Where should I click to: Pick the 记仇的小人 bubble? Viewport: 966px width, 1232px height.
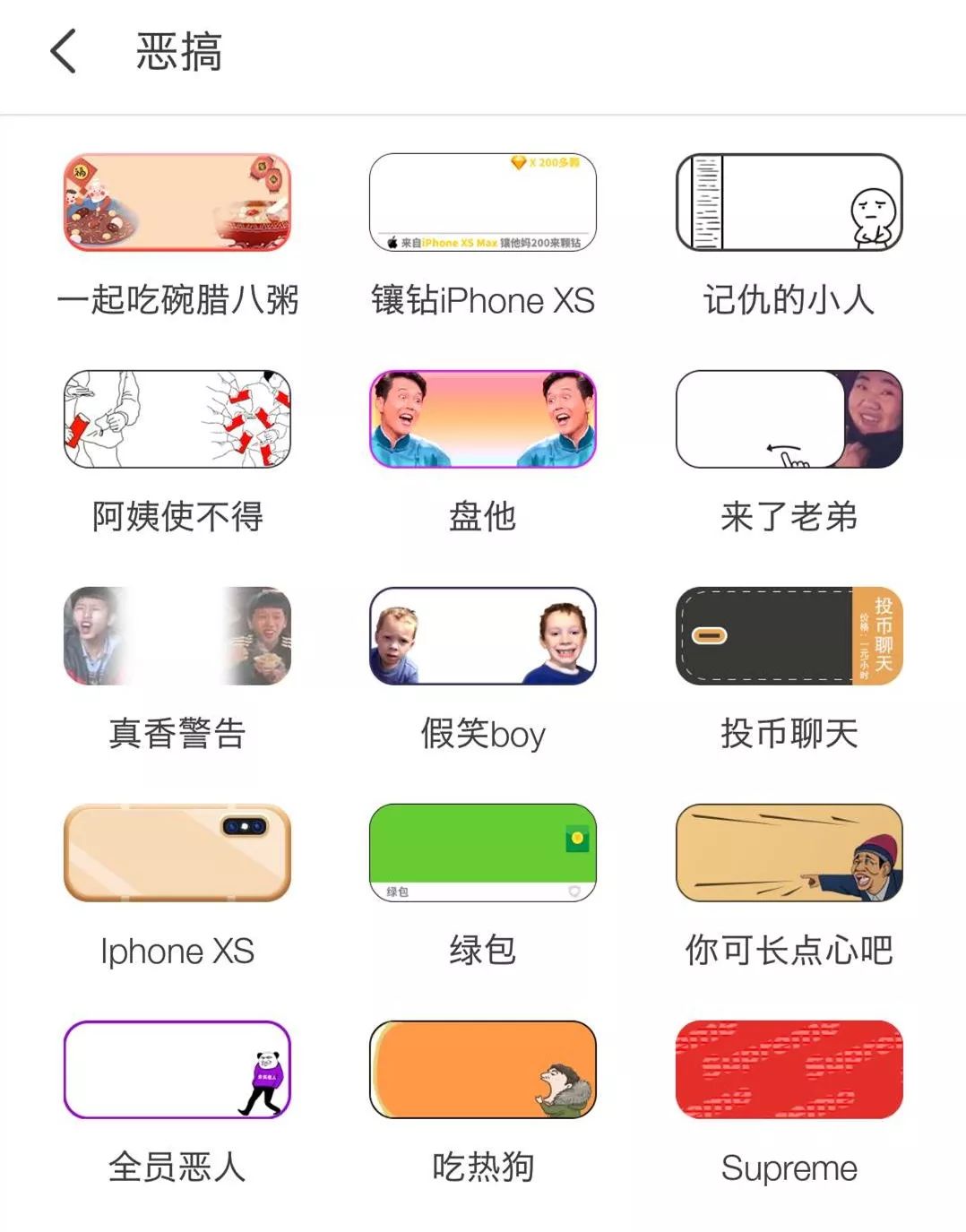pos(789,202)
